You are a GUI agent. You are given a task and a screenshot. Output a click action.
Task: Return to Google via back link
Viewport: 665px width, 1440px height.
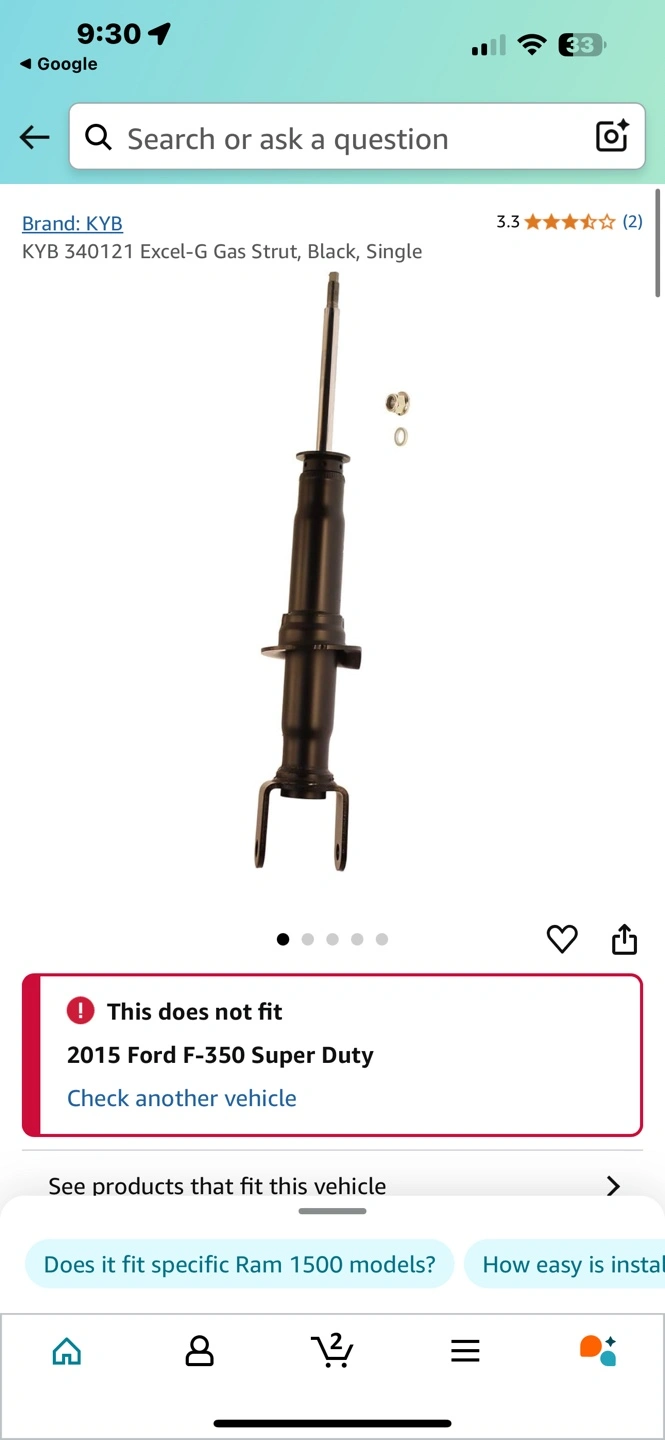pos(59,64)
